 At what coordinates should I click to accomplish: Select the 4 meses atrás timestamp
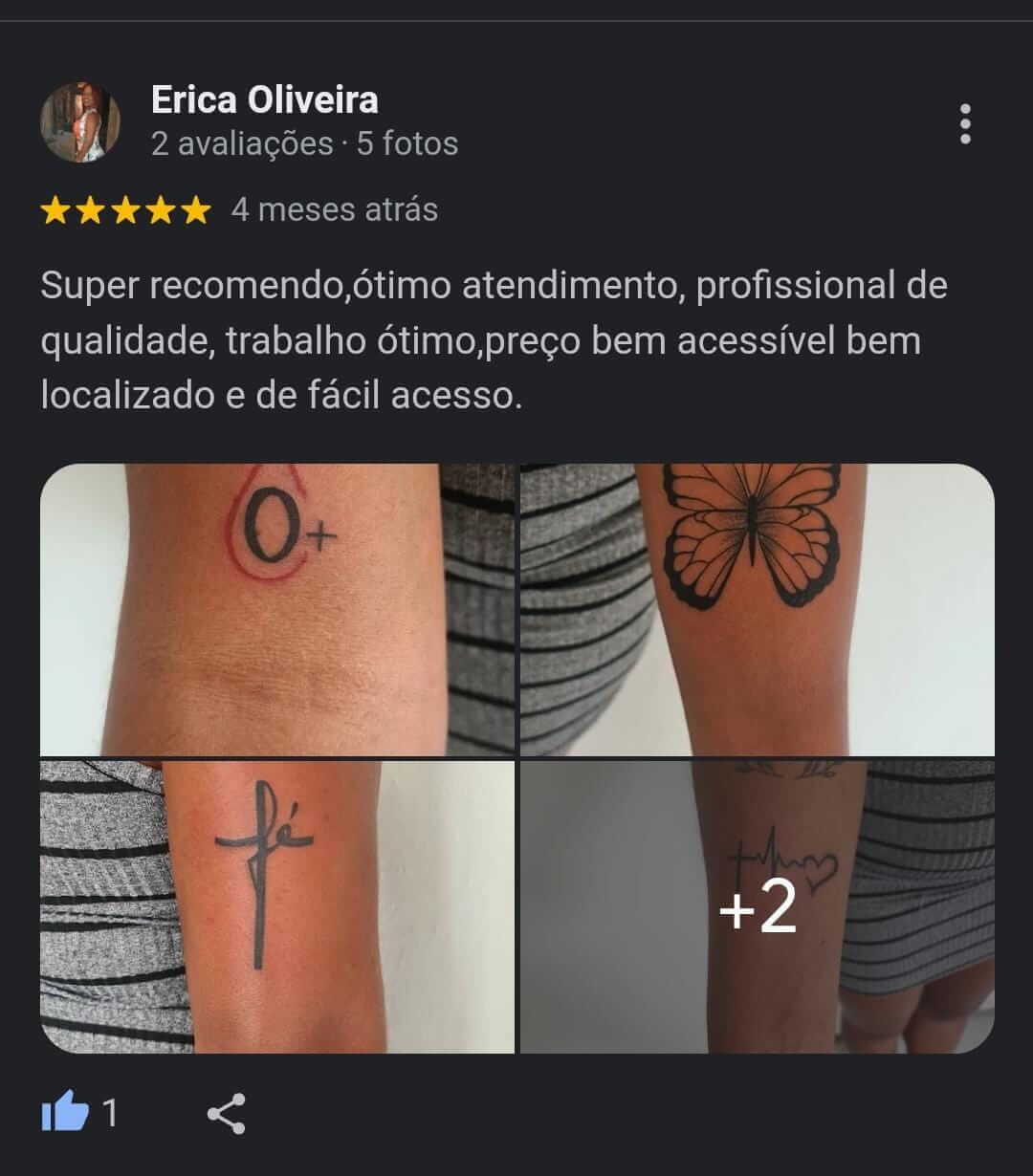click(x=334, y=208)
